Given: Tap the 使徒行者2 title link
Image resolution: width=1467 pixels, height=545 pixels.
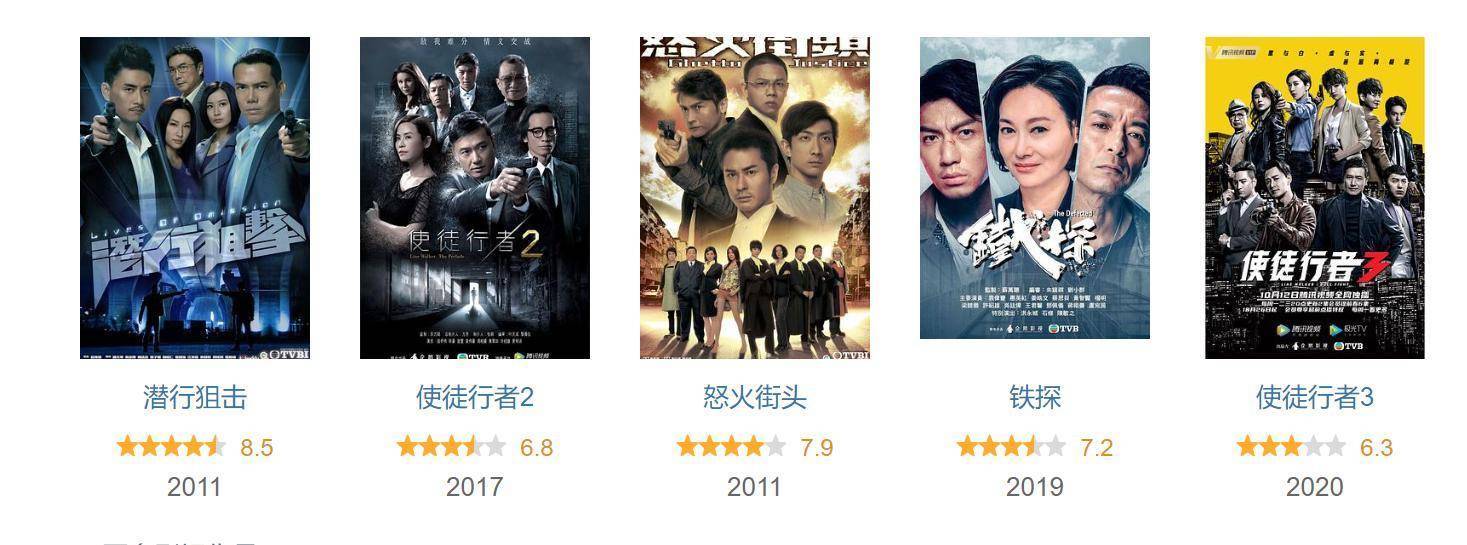Looking at the screenshot, I should (475, 398).
